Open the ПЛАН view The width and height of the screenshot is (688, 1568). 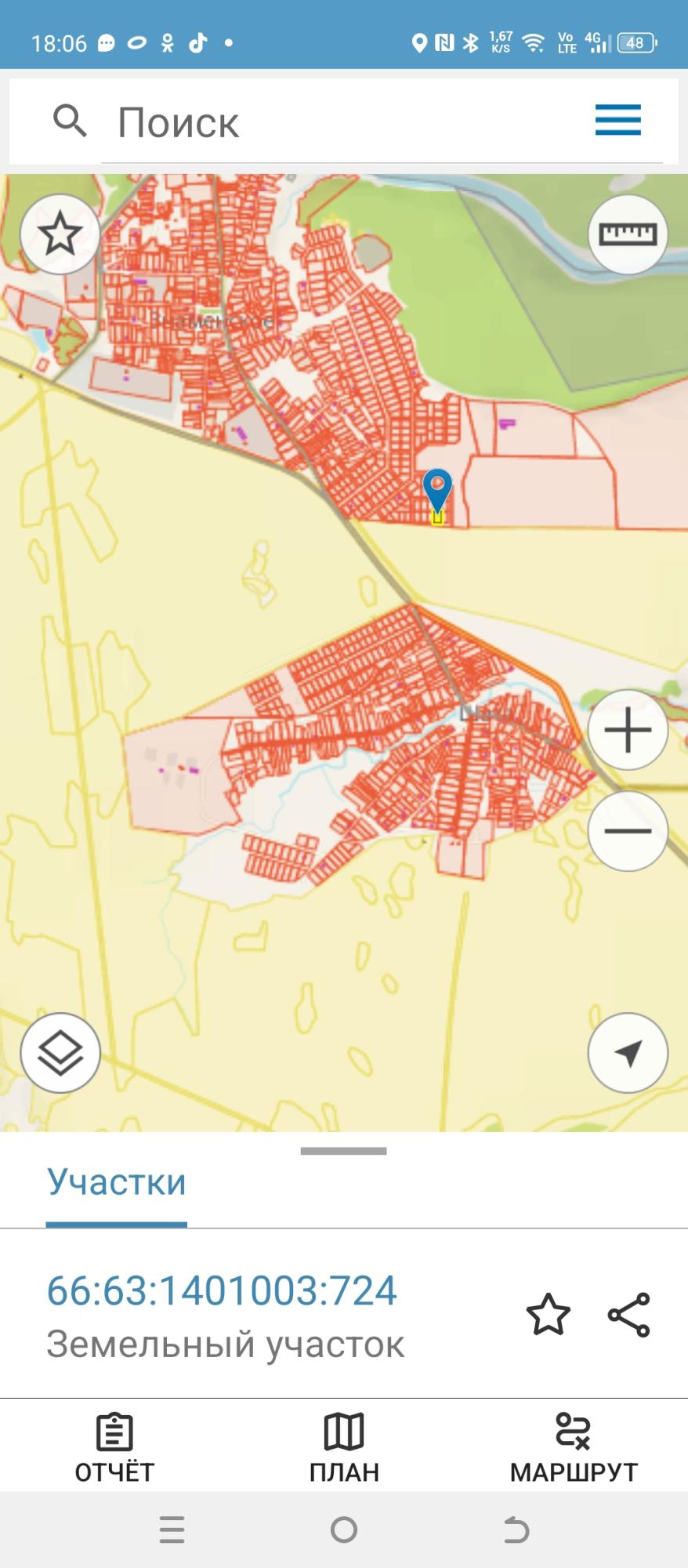[344, 1448]
